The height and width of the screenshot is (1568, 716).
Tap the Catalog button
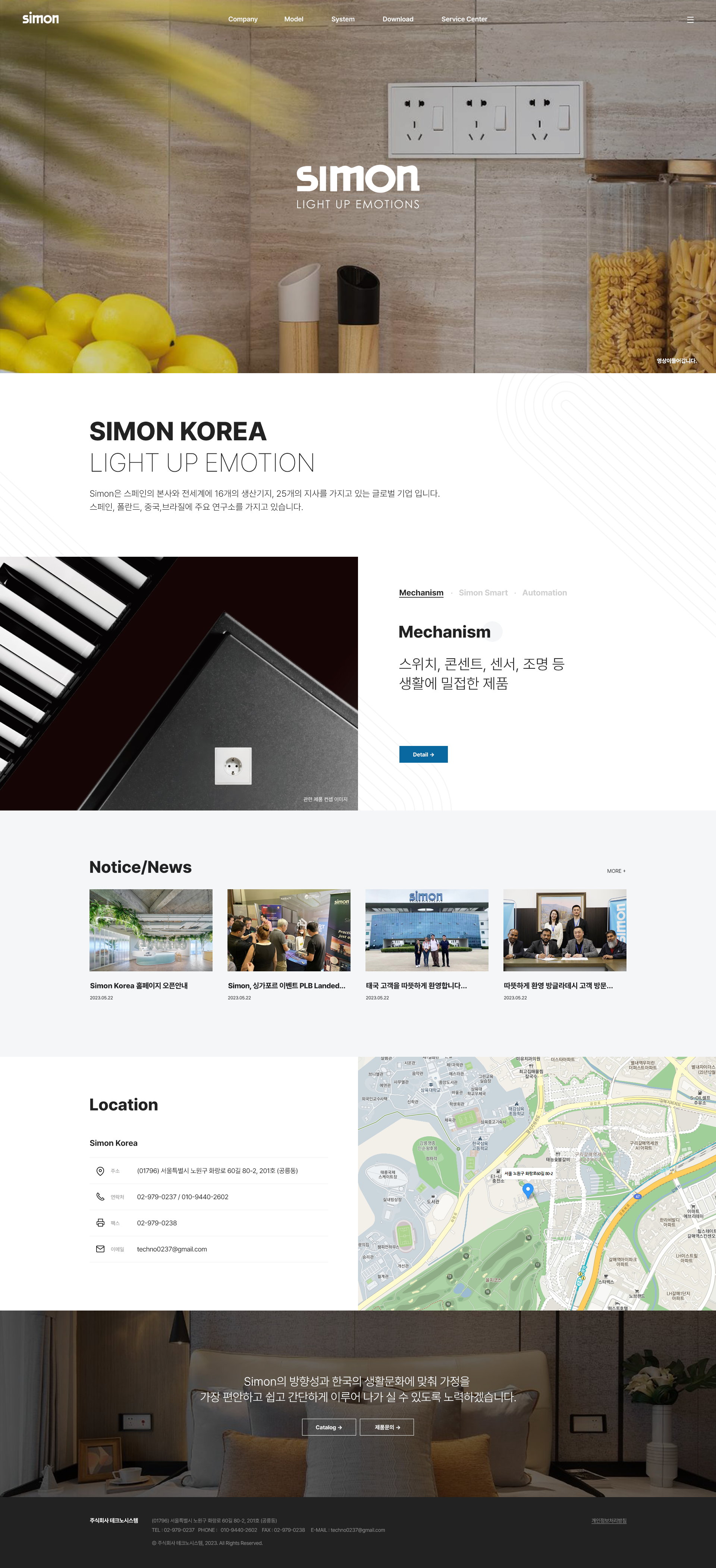[329, 1427]
